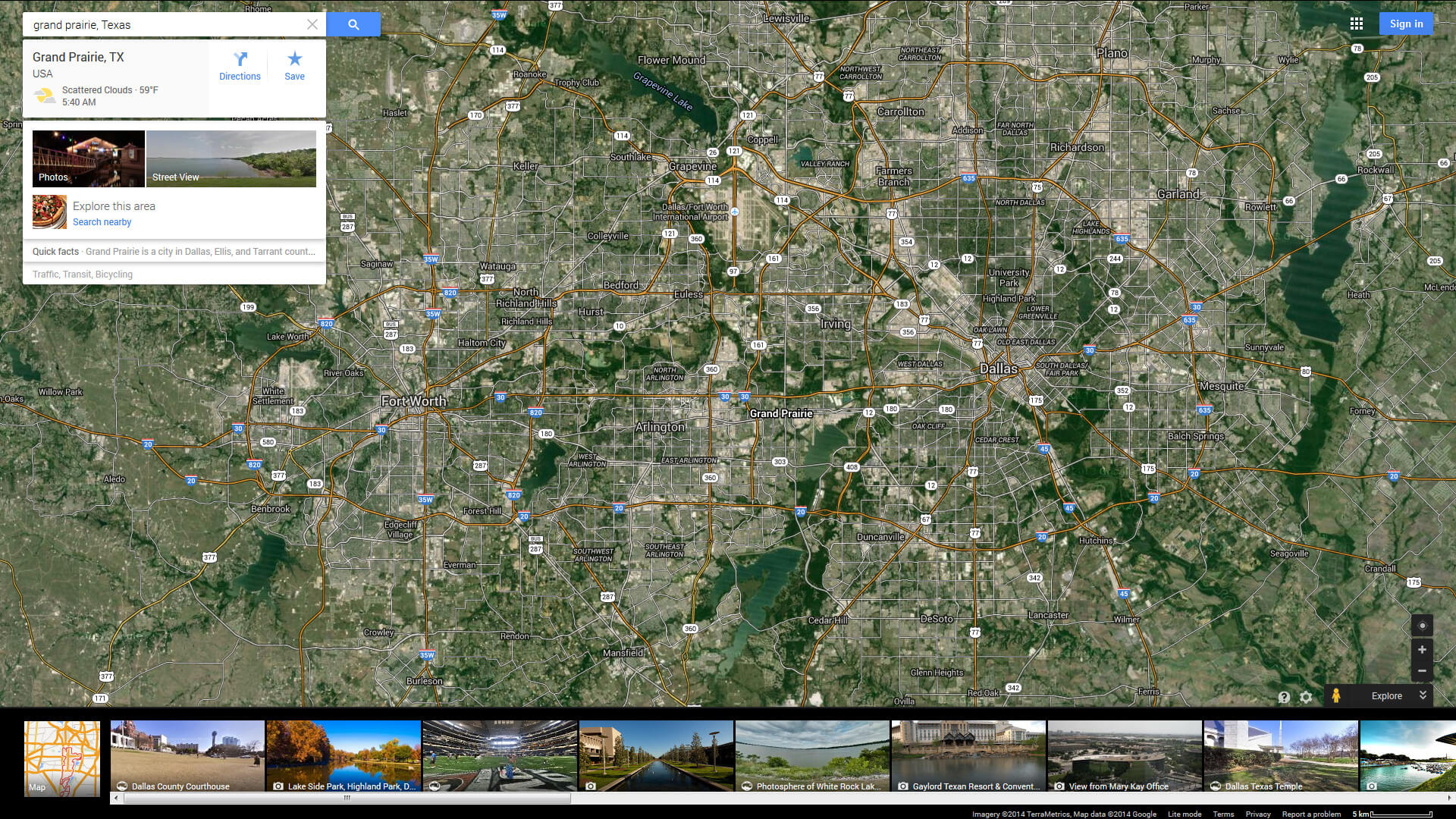Open the Dallas County Courthouse photo
The width and height of the screenshot is (1456, 819).
[187, 756]
